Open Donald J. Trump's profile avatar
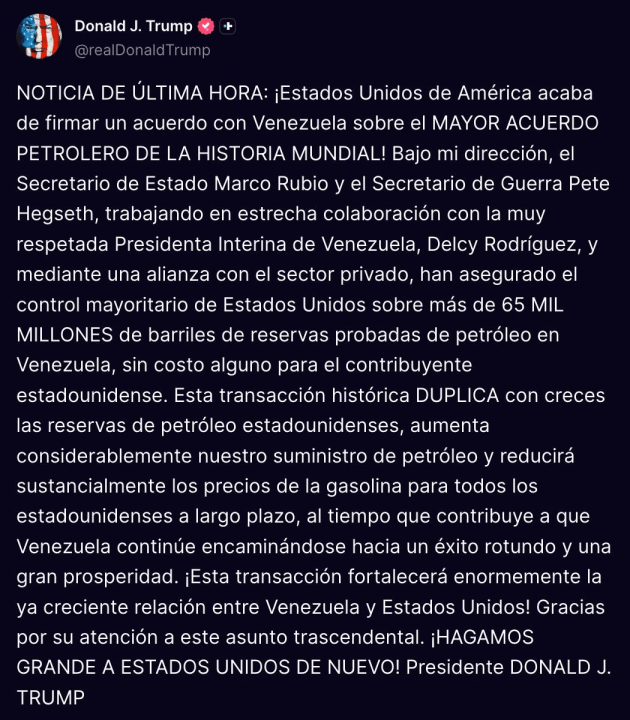The width and height of the screenshot is (630, 720). pos(39,36)
